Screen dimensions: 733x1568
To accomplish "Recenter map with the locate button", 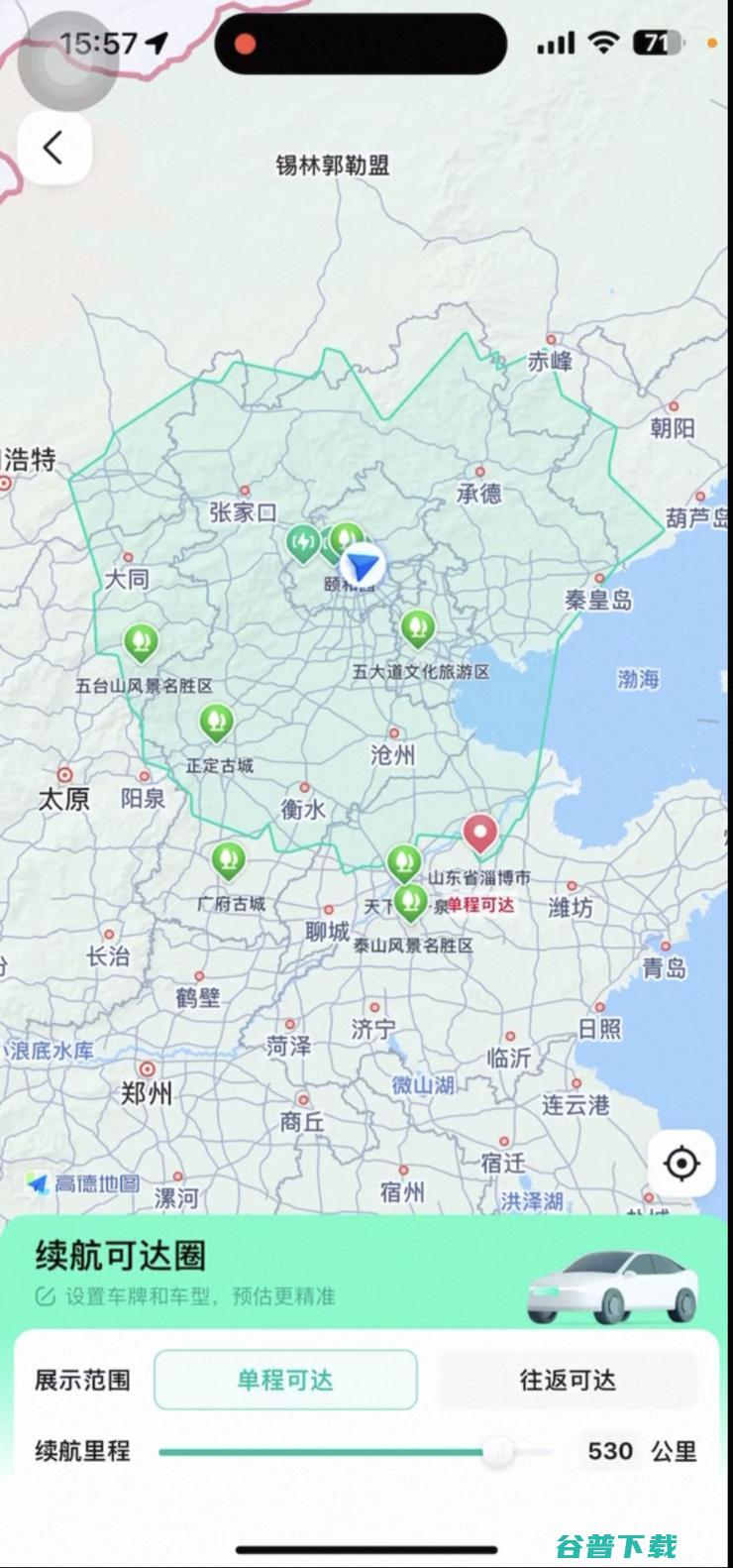I will [x=681, y=1164].
